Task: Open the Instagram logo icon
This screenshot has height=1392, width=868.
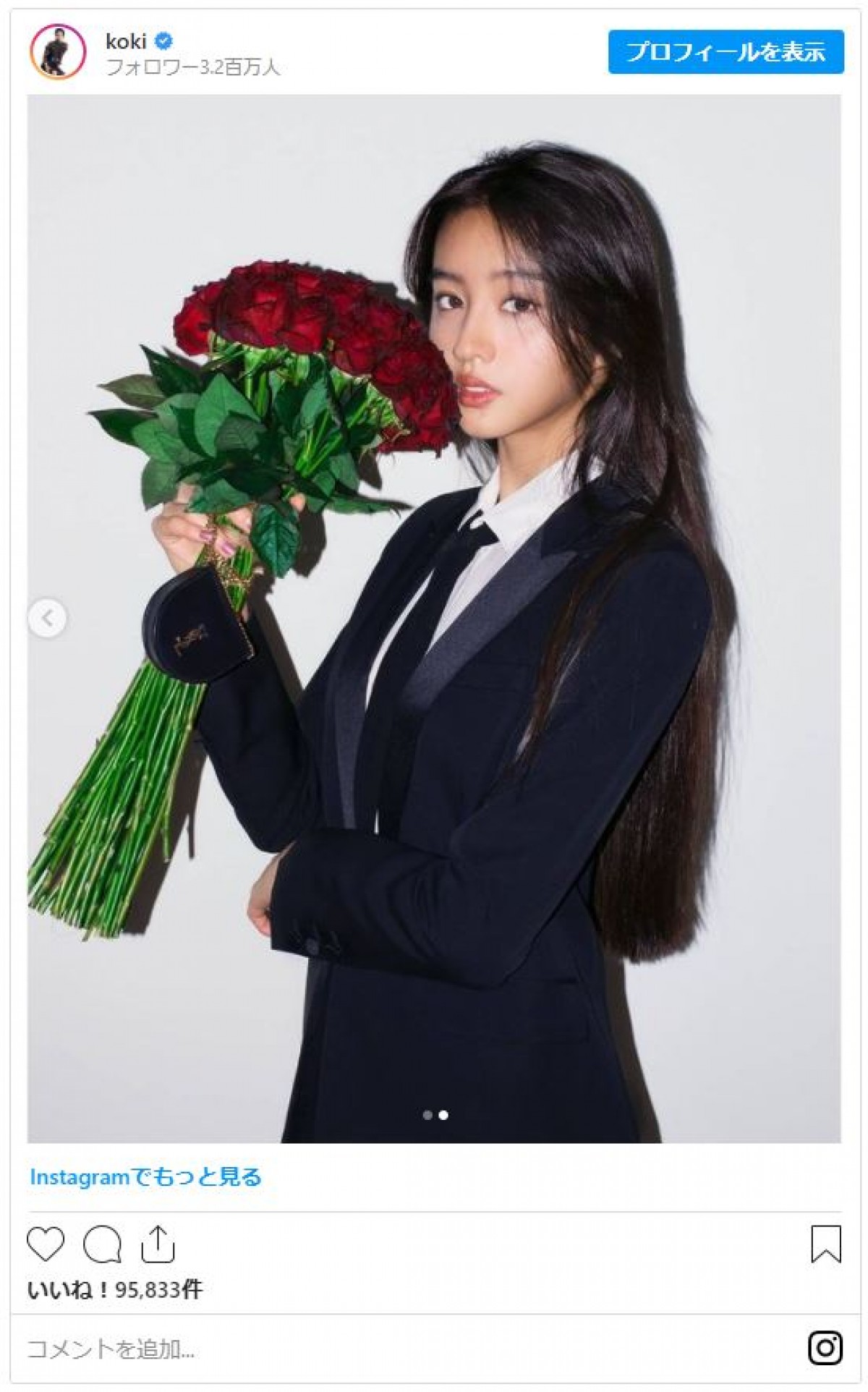Action: coord(825,1348)
